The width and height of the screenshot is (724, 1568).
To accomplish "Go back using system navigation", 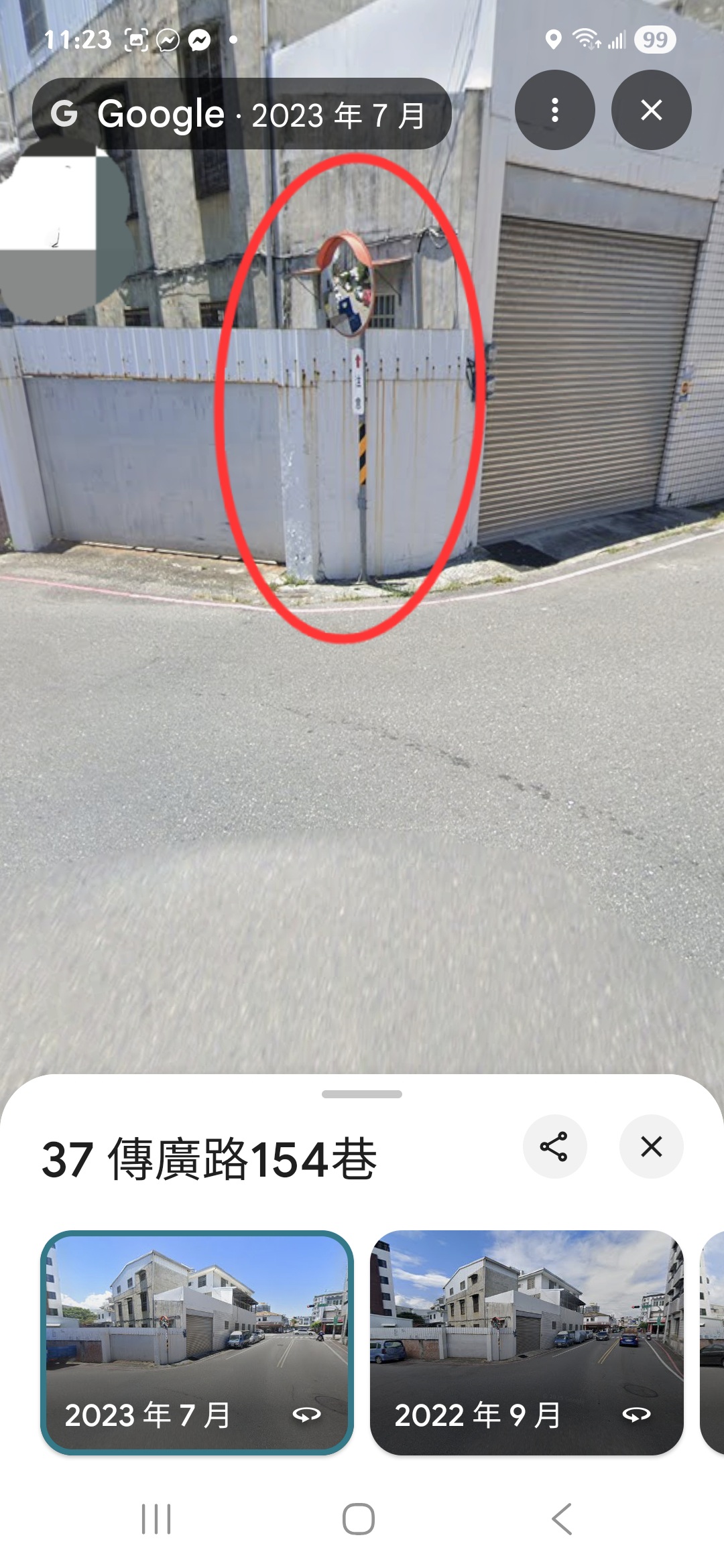I will pyautogui.click(x=562, y=1518).
